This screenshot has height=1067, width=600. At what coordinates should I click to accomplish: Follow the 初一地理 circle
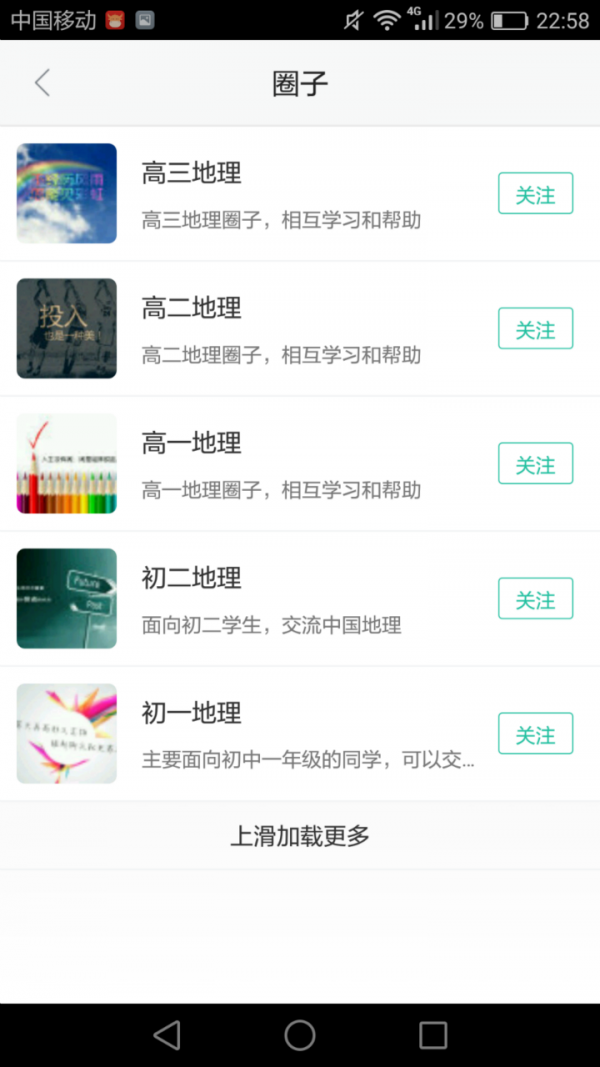535,734
